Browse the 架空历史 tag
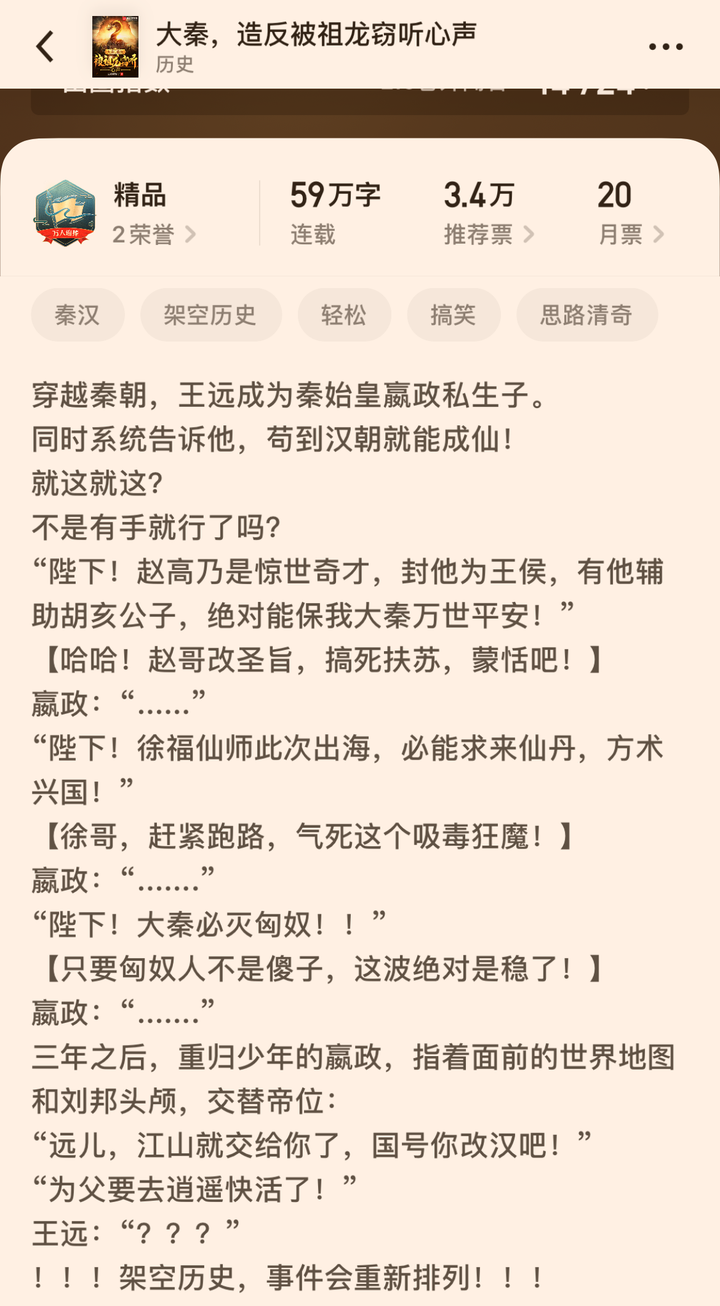The width and height of the screenshot is (720, 1306). point(210,315)
